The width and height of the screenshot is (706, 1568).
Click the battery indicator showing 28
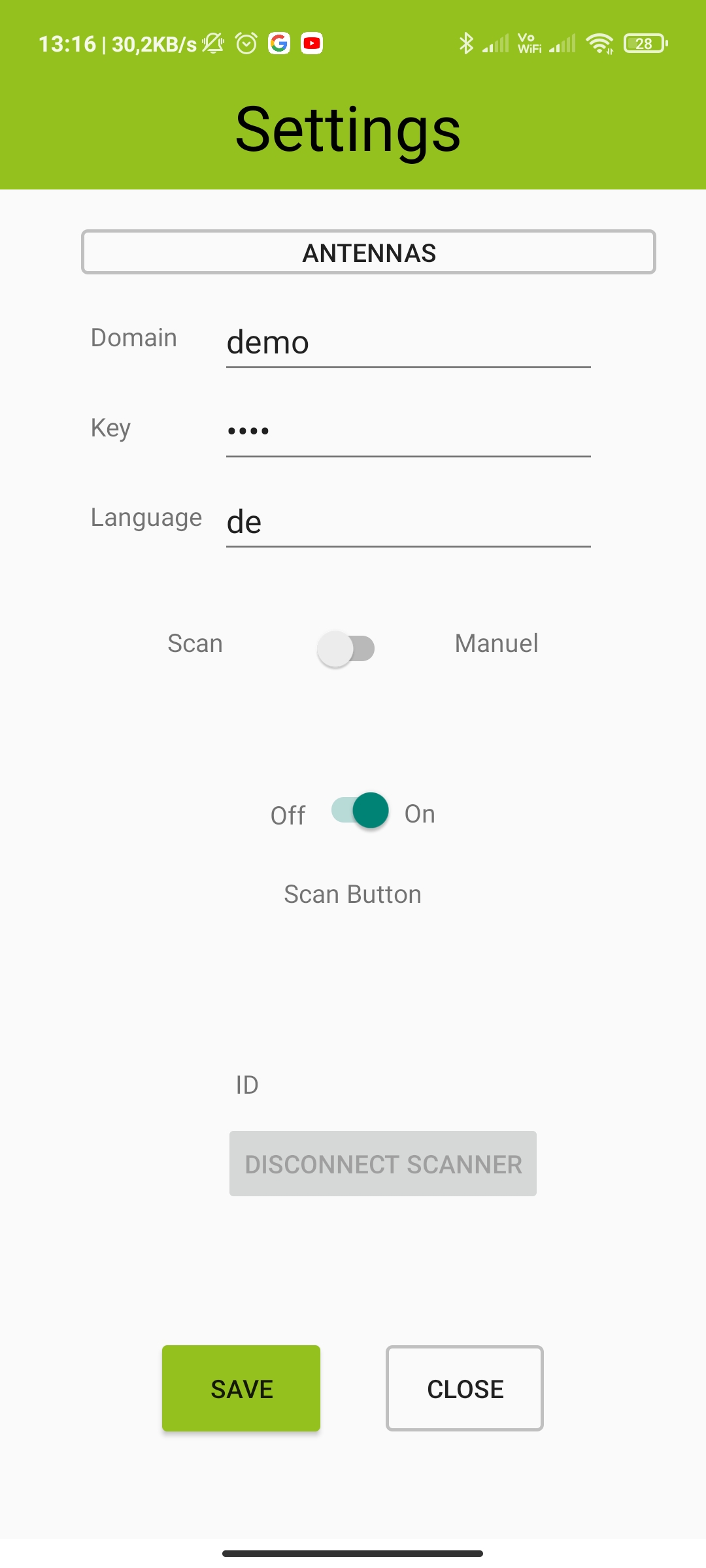[645, 43]
